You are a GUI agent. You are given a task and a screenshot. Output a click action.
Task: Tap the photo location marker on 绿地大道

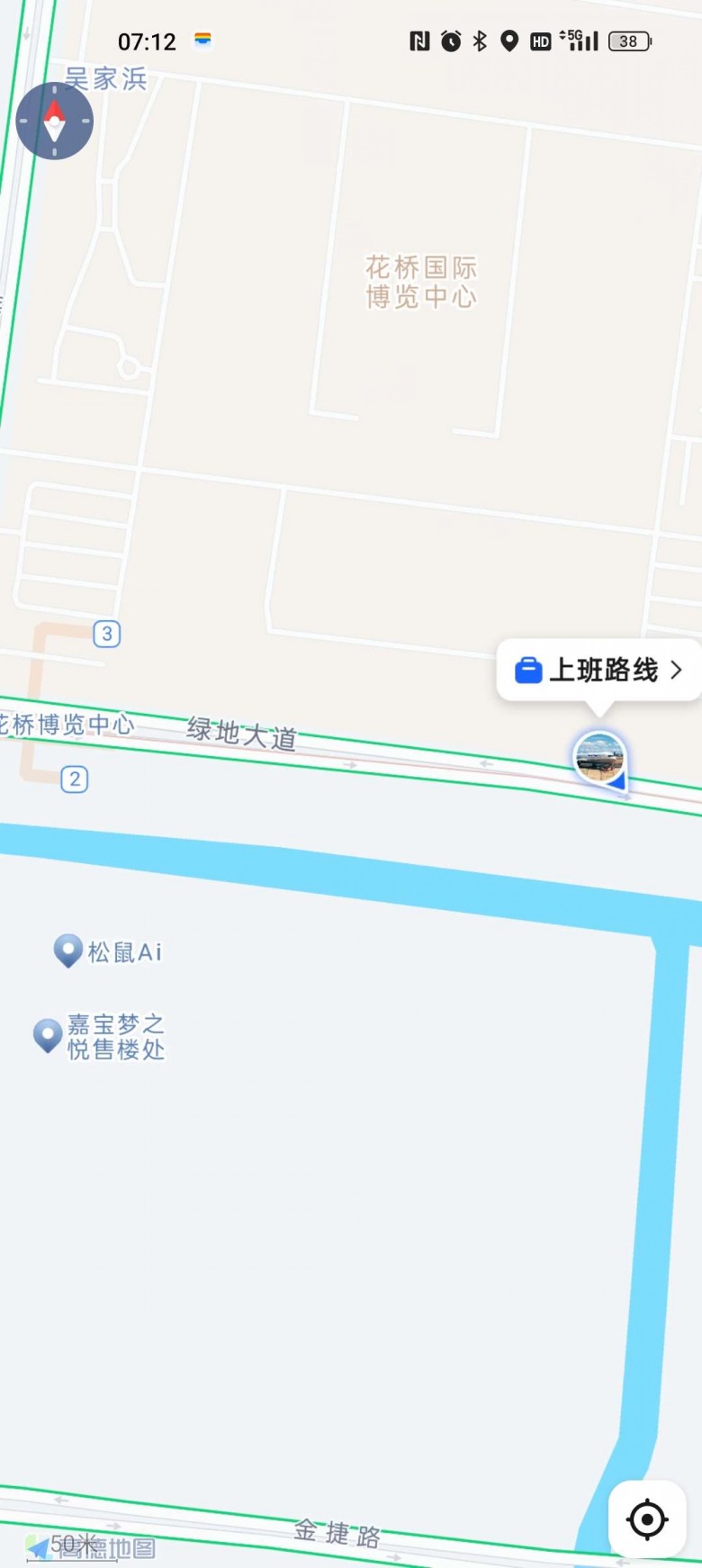tap(599, 758)
